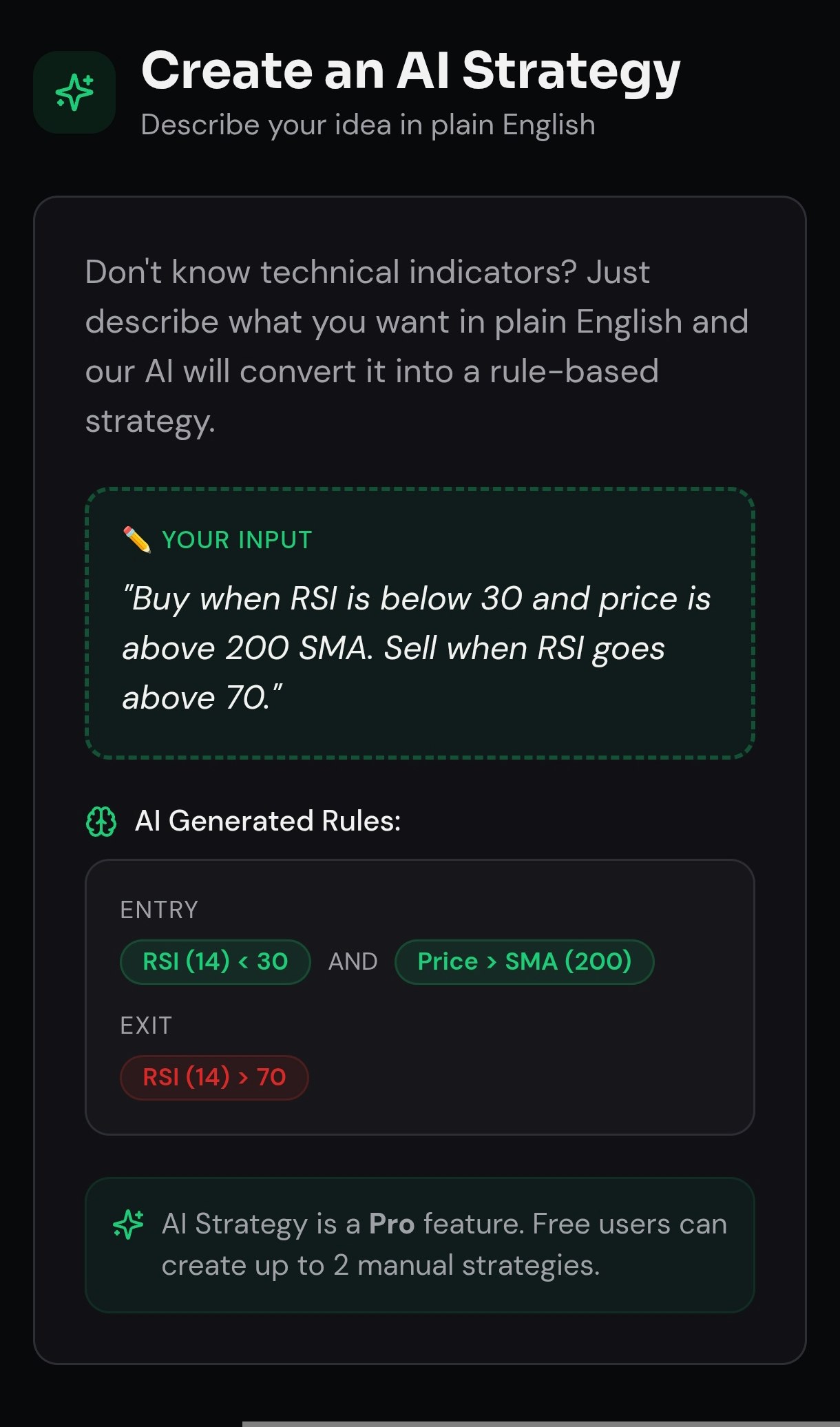The width and height of the screenshot is (840, 1427).
Task: Select the AI Generated Rules heading
Action: [267, 821]
